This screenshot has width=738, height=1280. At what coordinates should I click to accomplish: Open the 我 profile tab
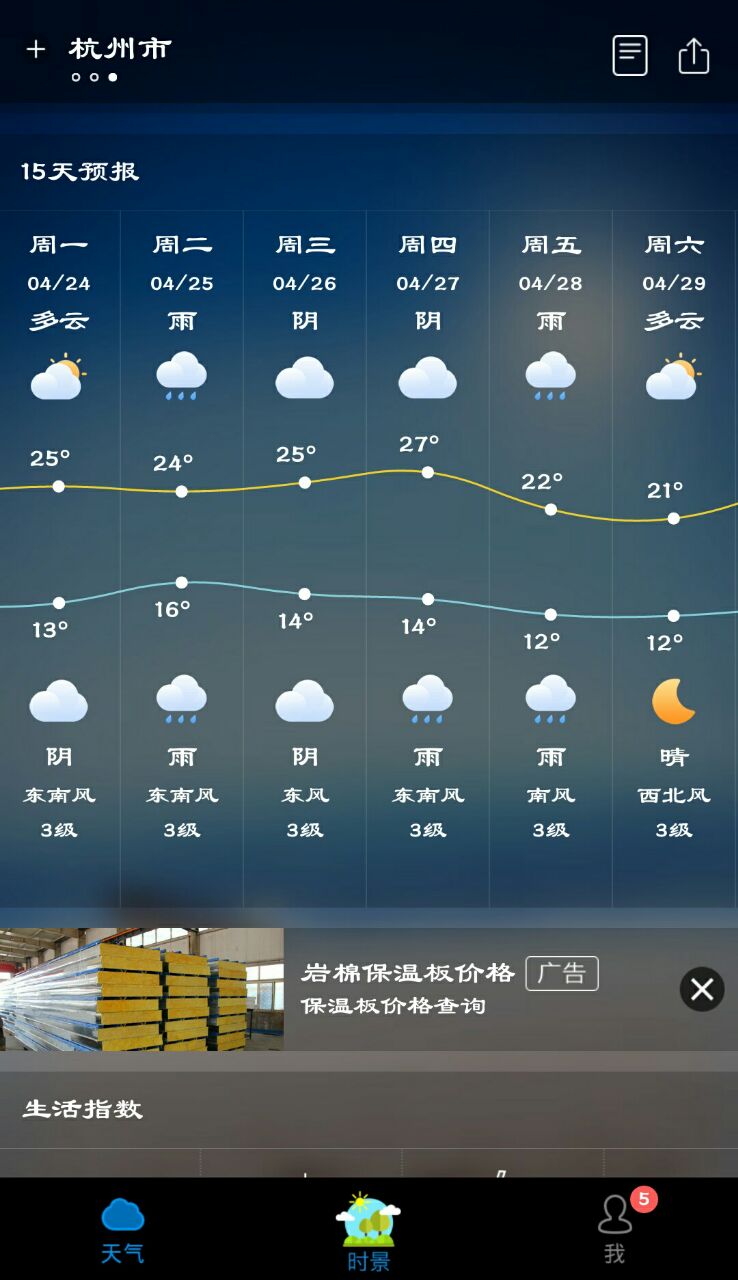click(x=615, y=1230)
